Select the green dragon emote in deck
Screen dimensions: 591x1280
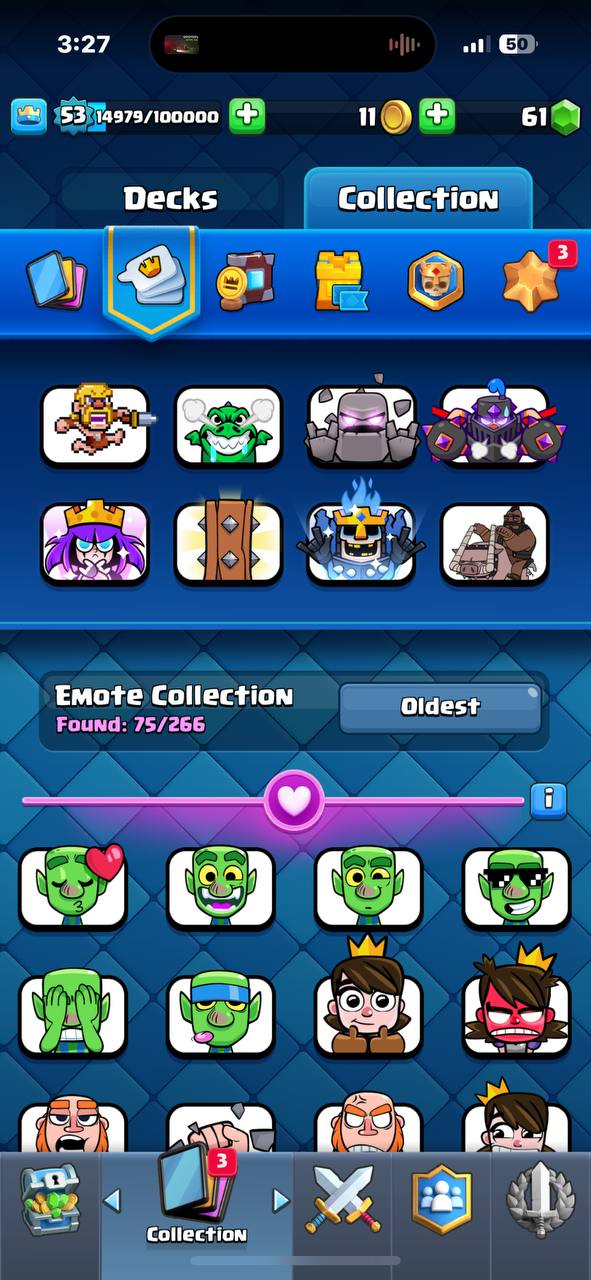click(229, 427)
